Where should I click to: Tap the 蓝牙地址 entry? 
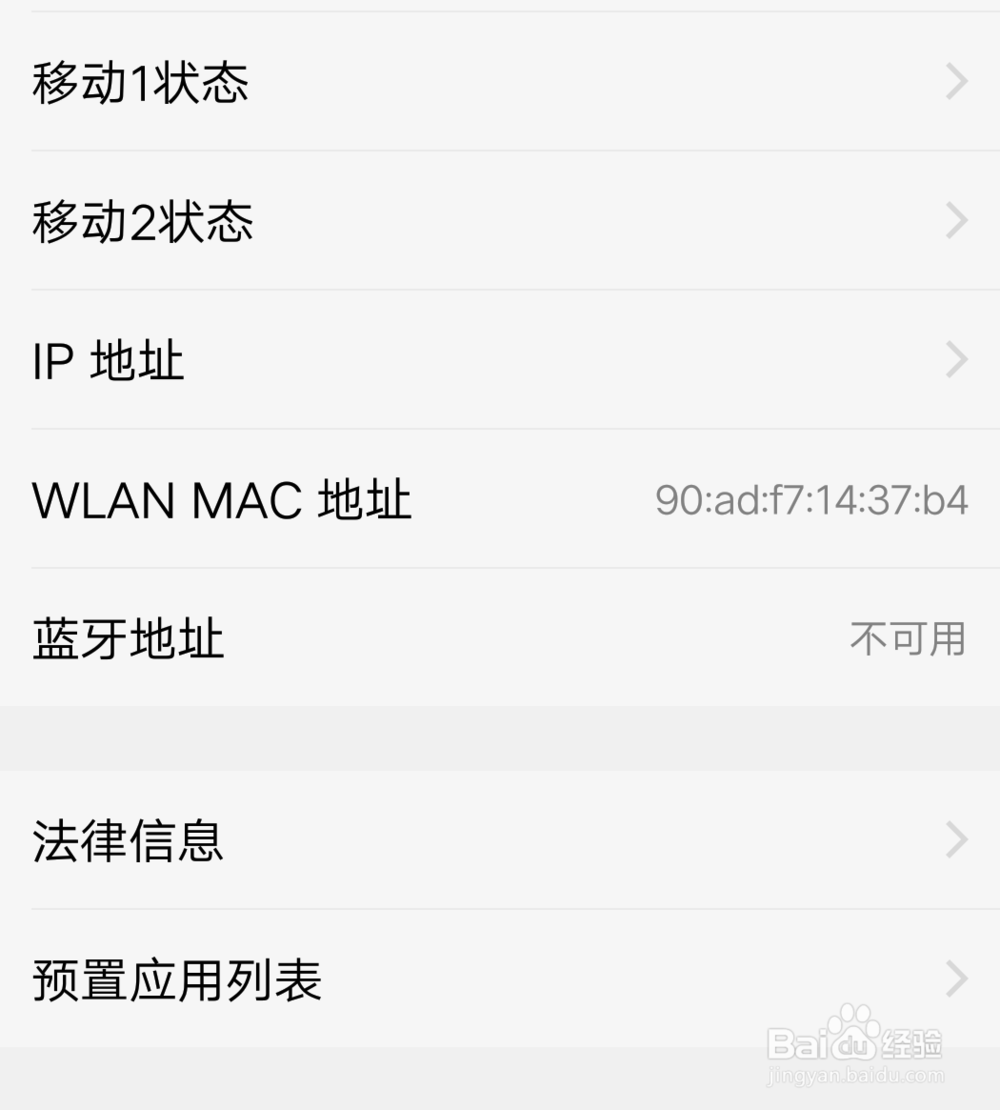(500, 637)
